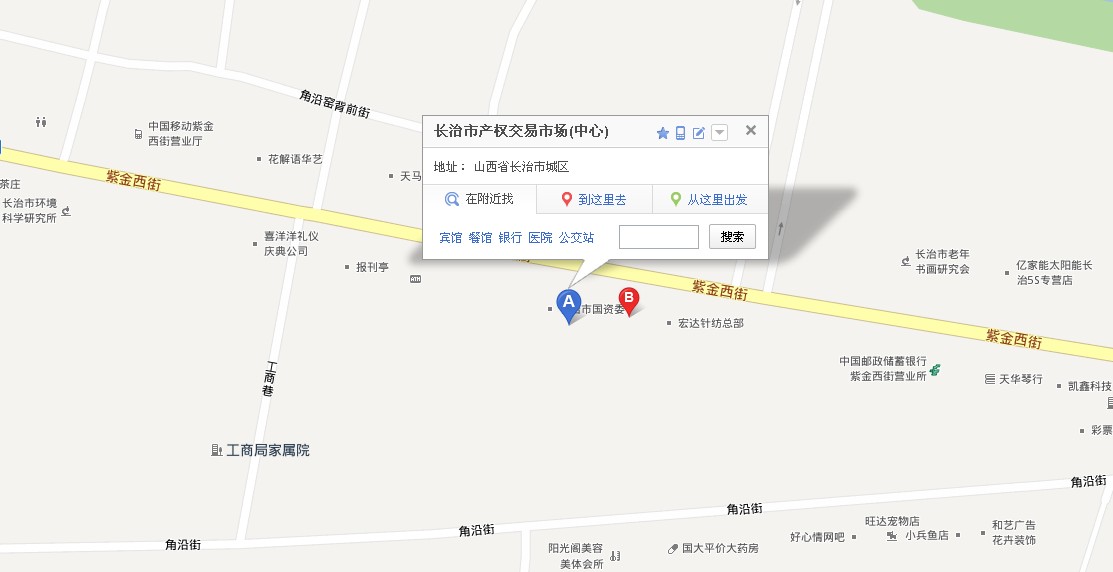Select map marker A

569,303
